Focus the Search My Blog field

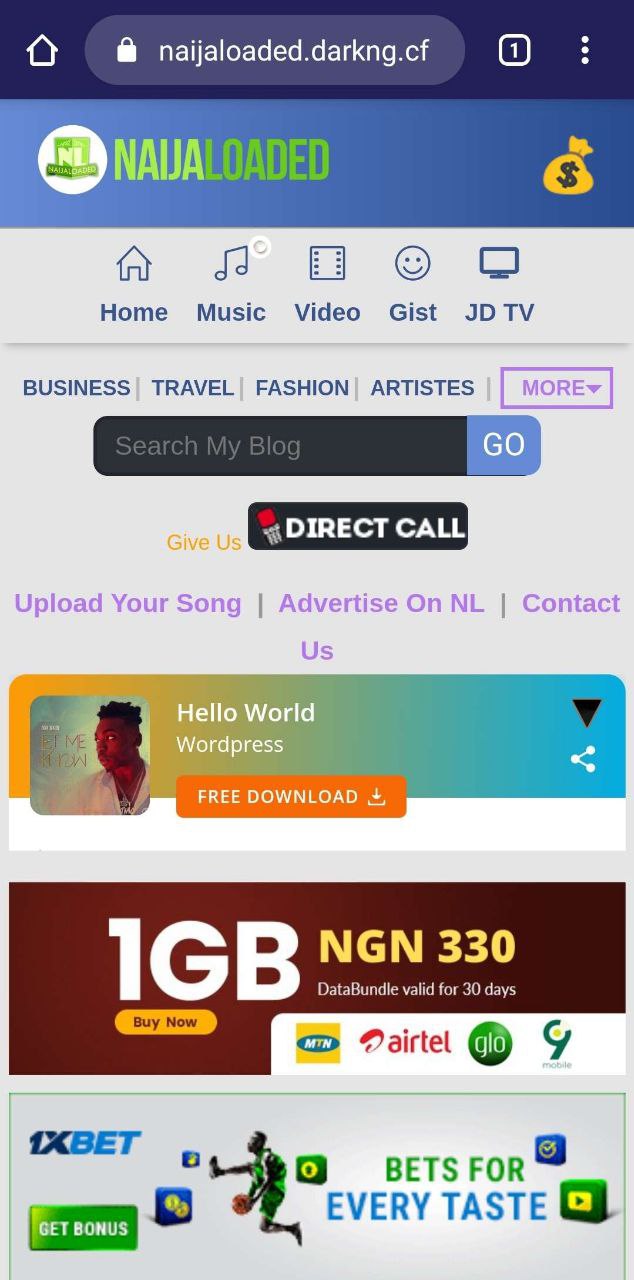(x=280, y=446)
